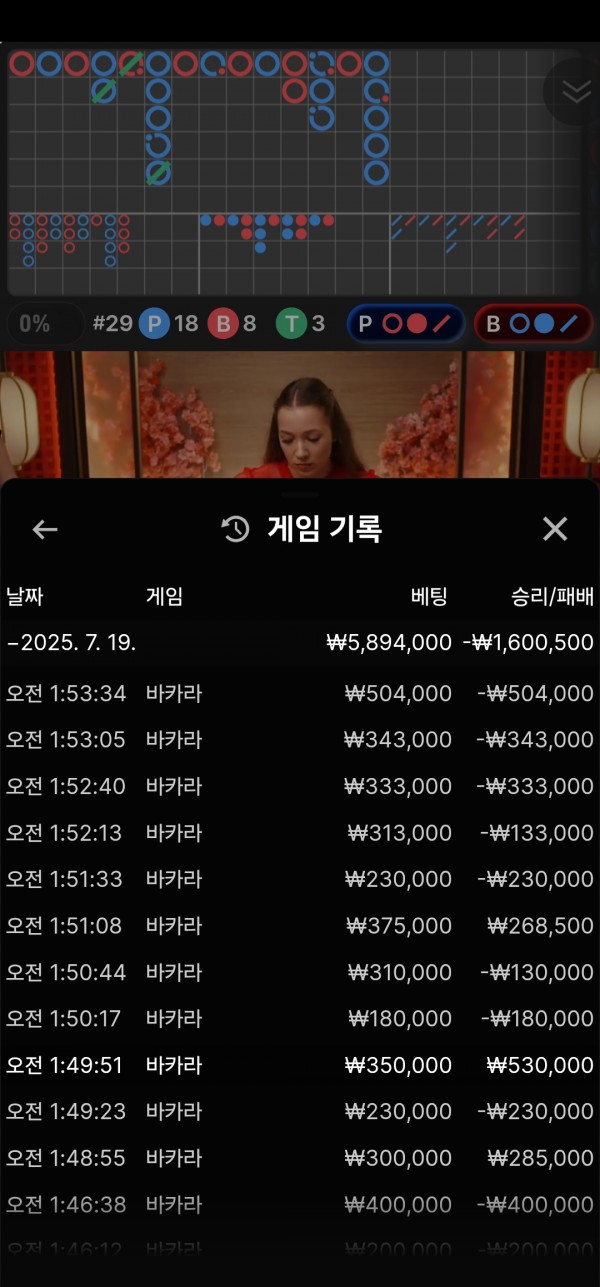Open the 1:52:40 baccarat round details
This screenshot has width=600, height=1287.
(x=300, y=786)
